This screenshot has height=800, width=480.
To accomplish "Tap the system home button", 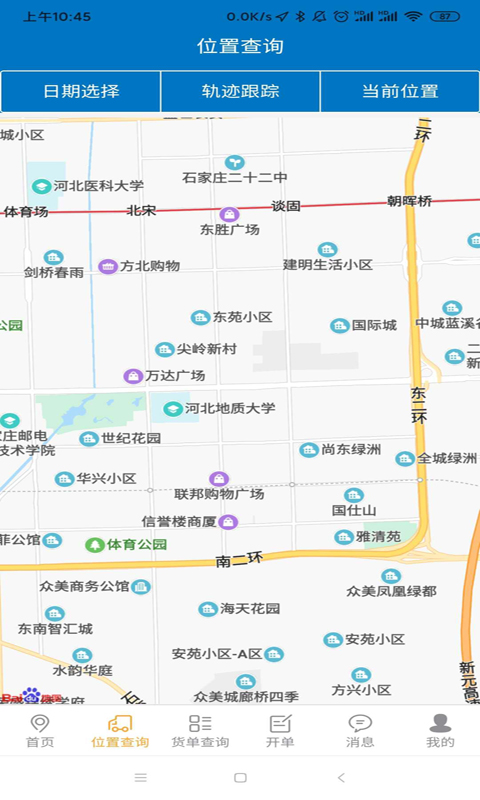I will tap(240, 778).
